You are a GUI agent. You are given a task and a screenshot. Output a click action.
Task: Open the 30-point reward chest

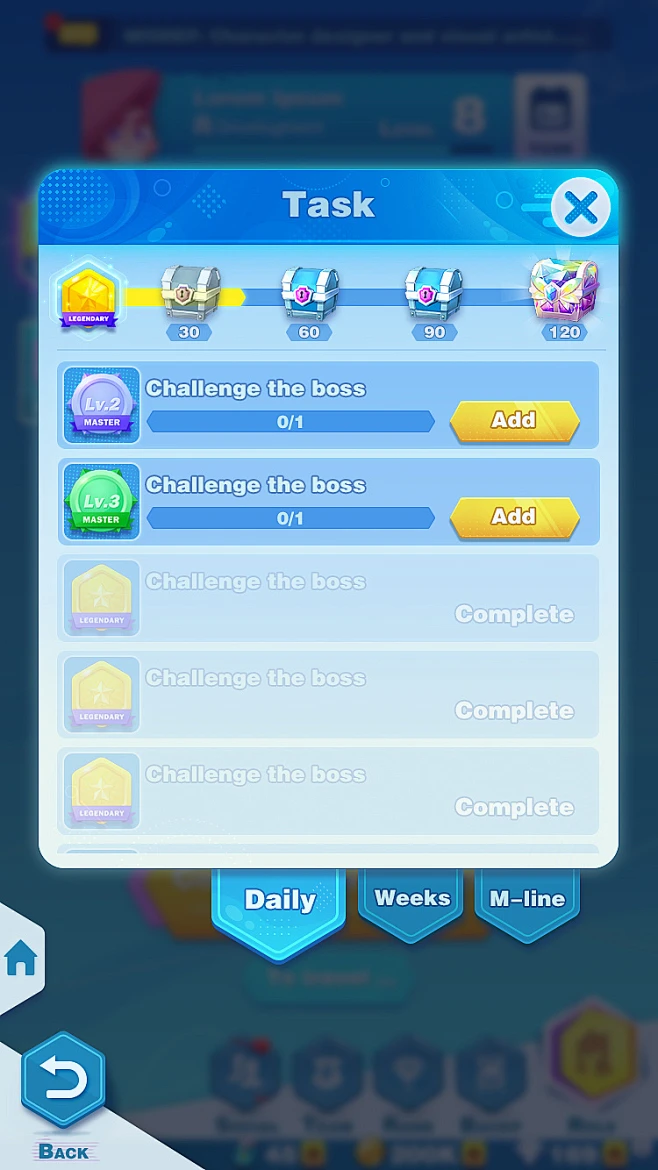190,292
